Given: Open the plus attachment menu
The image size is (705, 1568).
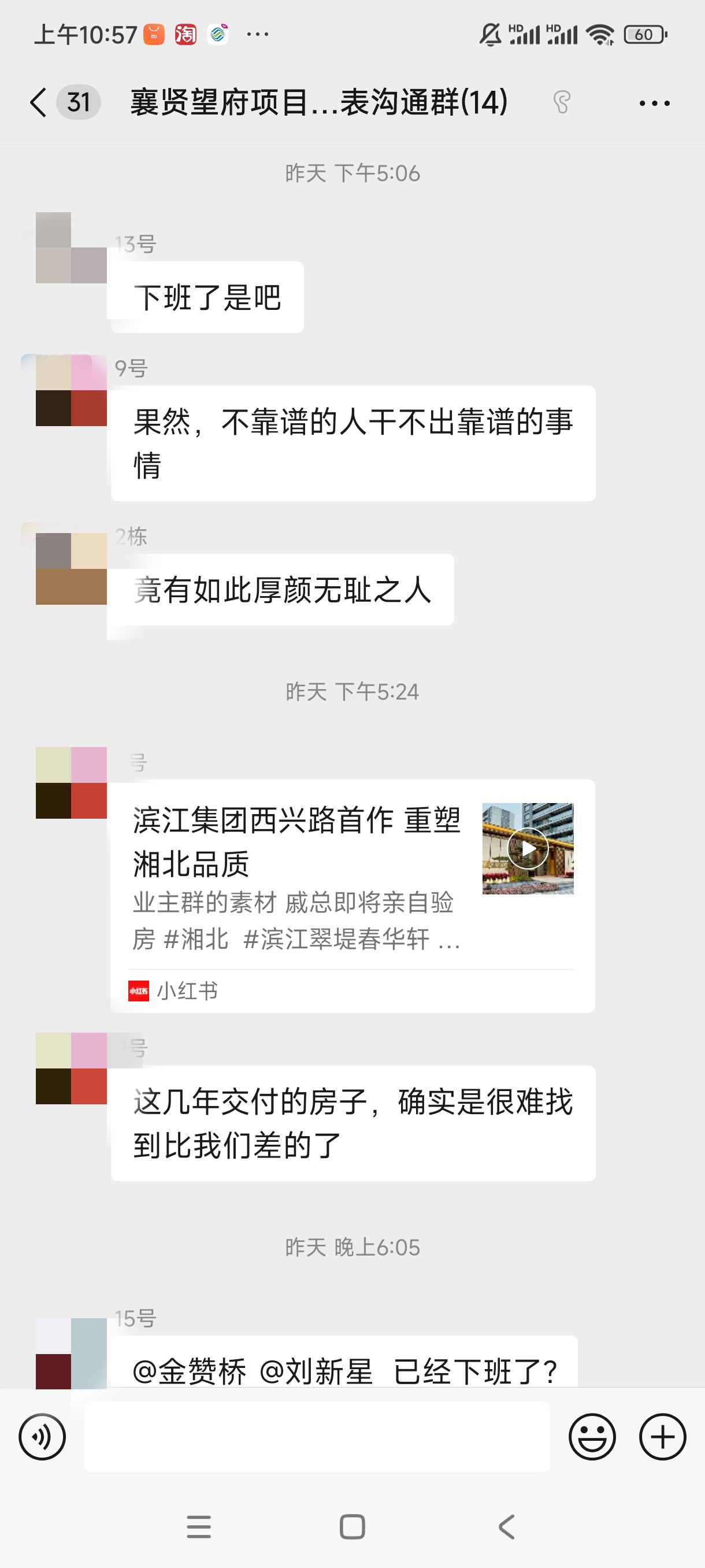Looking at the screenshot, I should point(662,1437).
